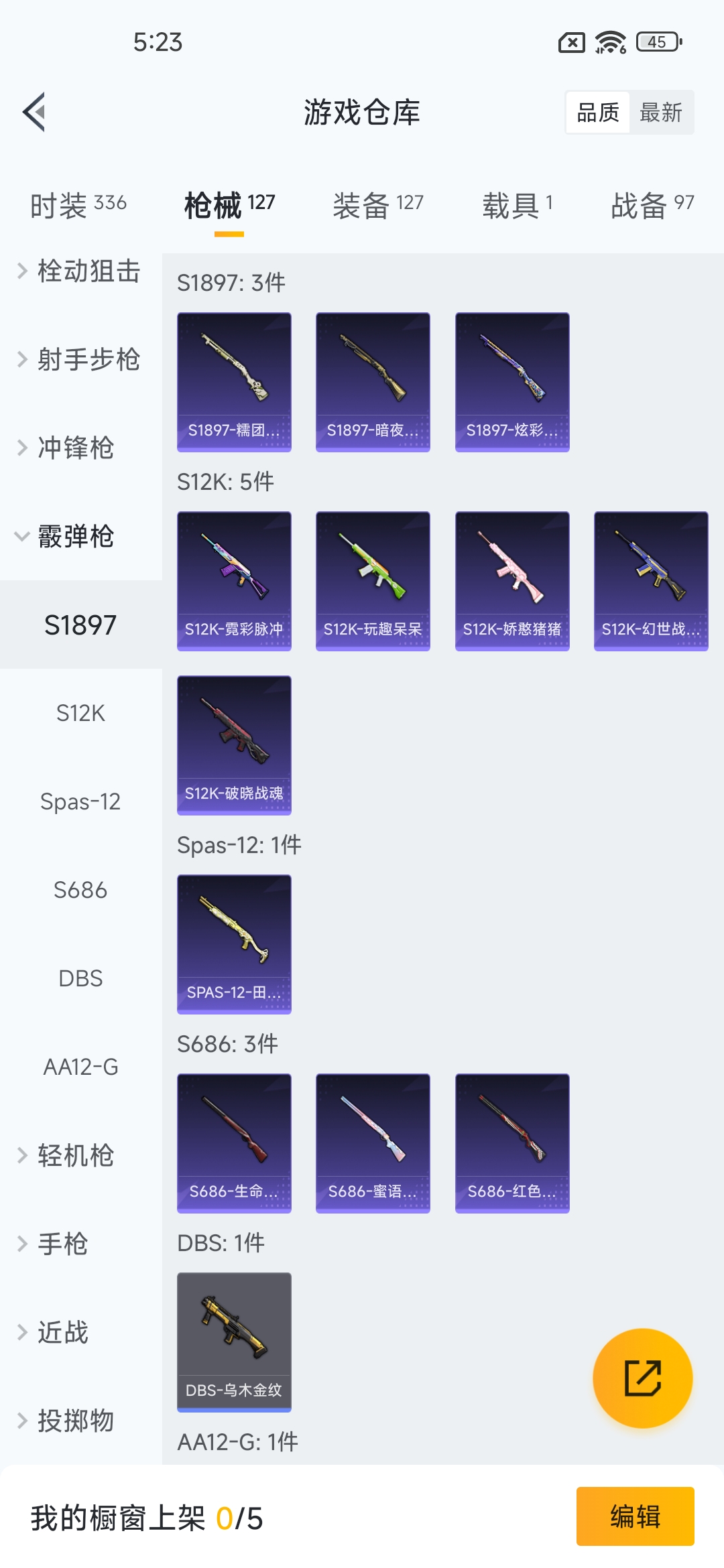
Task: Expand the 射手步枪 category
Action: (x=80, y=360)
